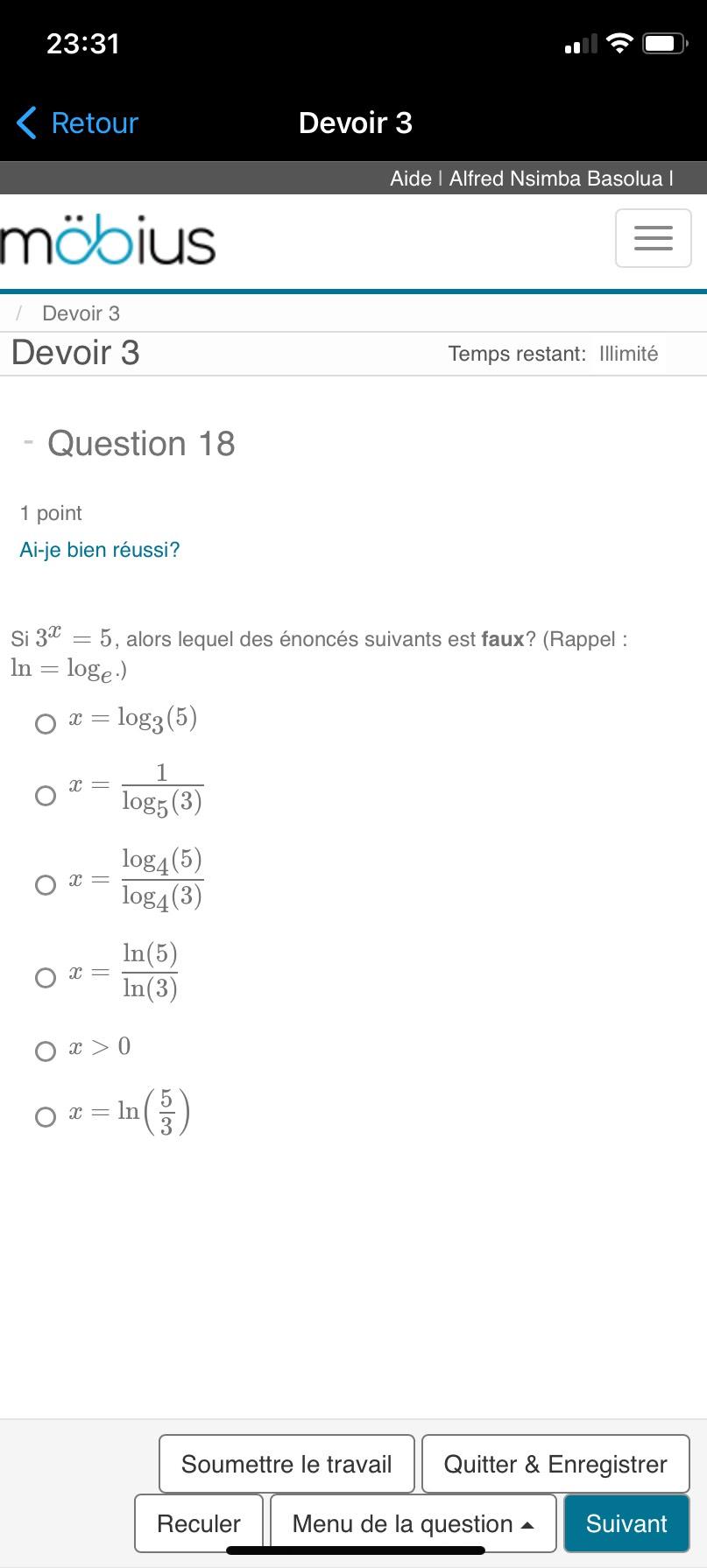Choose the option x > 0
Screen dimensions: 707x1568
[x=46, y=1051]
